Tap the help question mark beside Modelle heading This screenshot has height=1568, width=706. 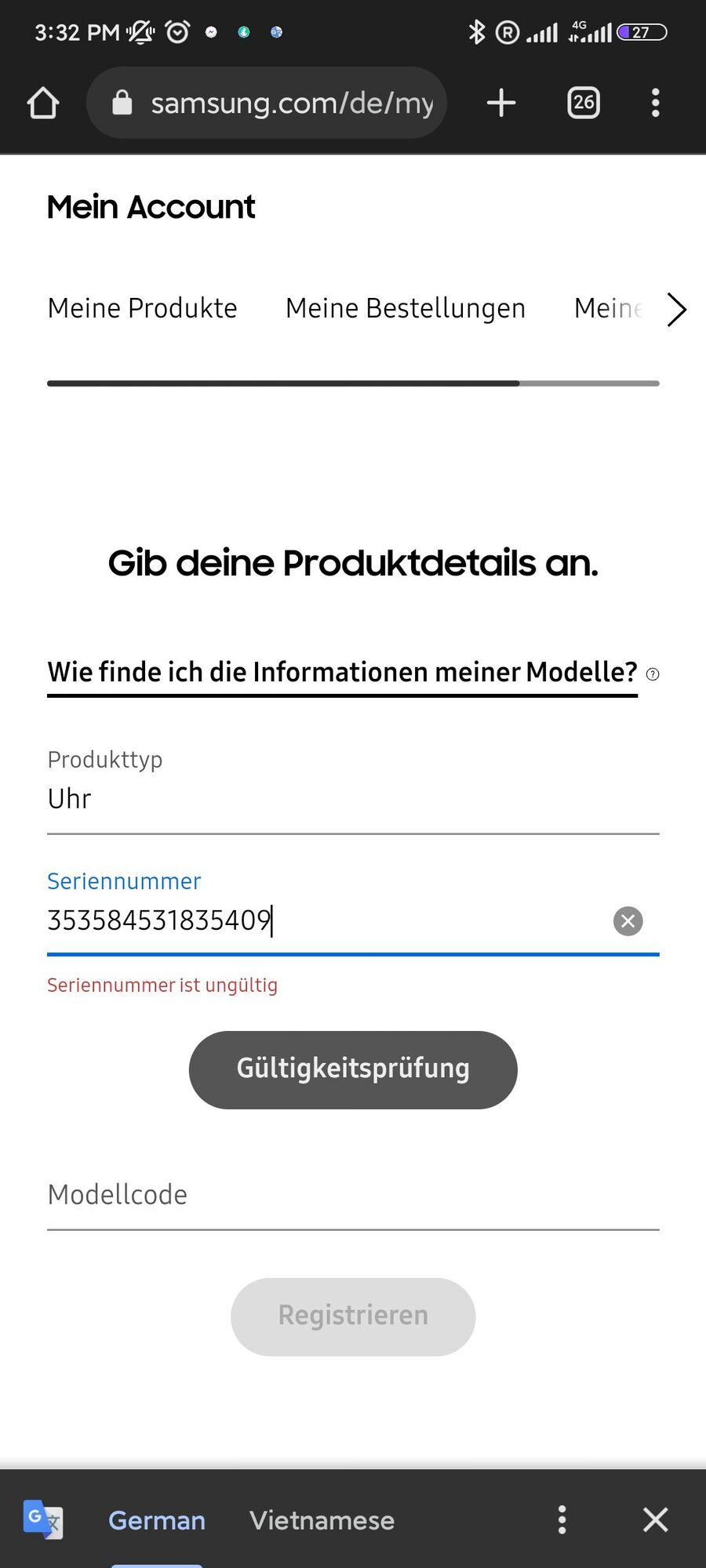coord(652,674)
